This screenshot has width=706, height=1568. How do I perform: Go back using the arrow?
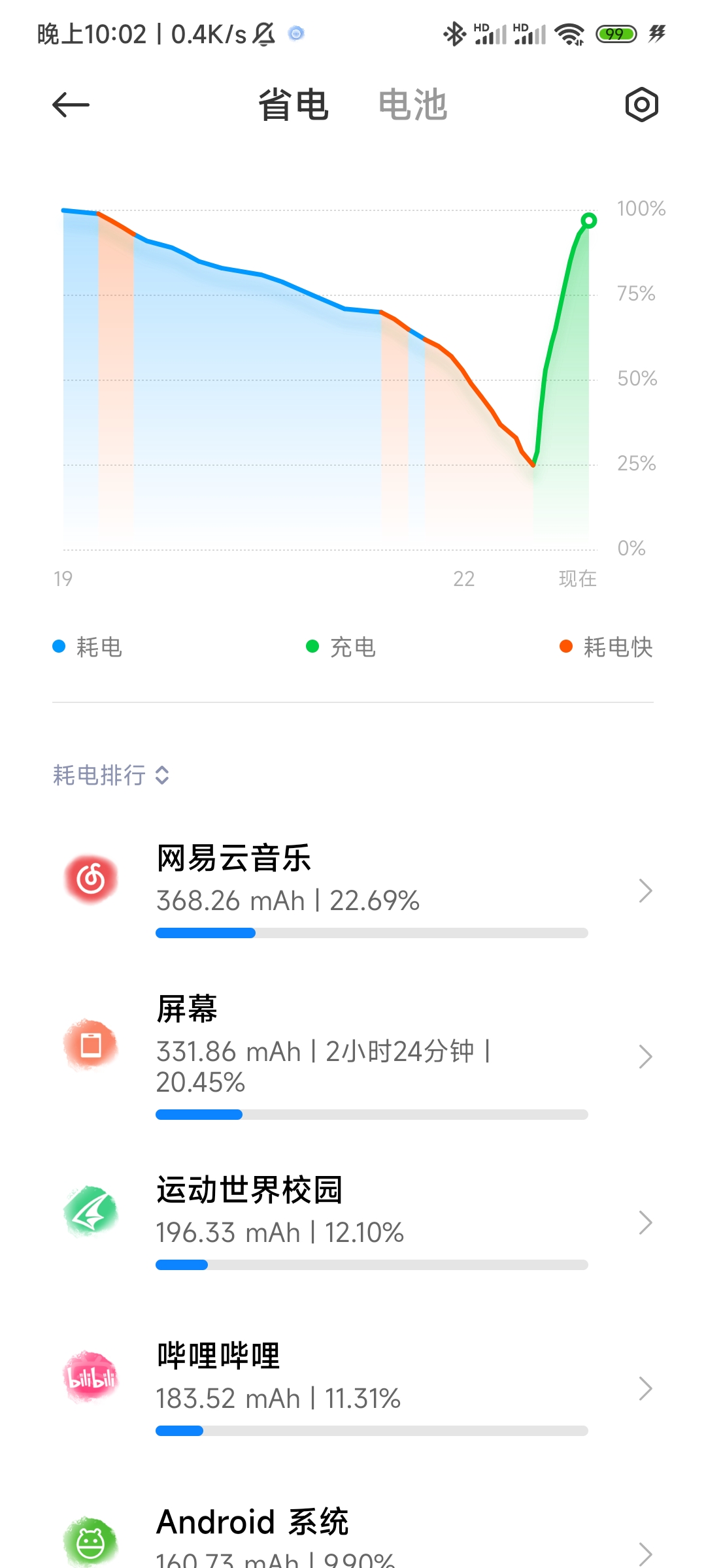click(71, 105)
